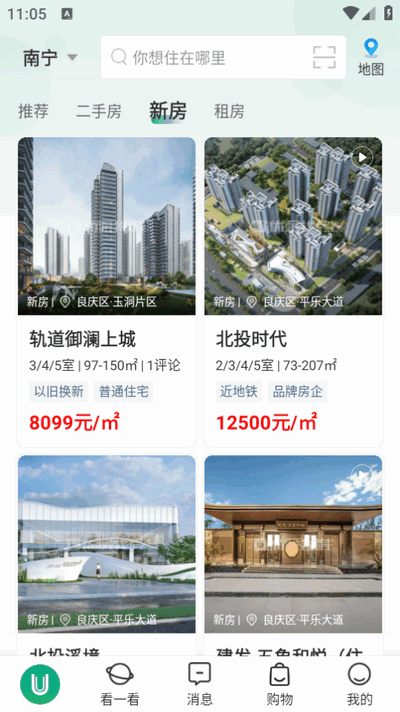Screen dimensions: 400x712
Task: Open the scan icon in search box
Action: pyautogui.click(x=324, y=57)
